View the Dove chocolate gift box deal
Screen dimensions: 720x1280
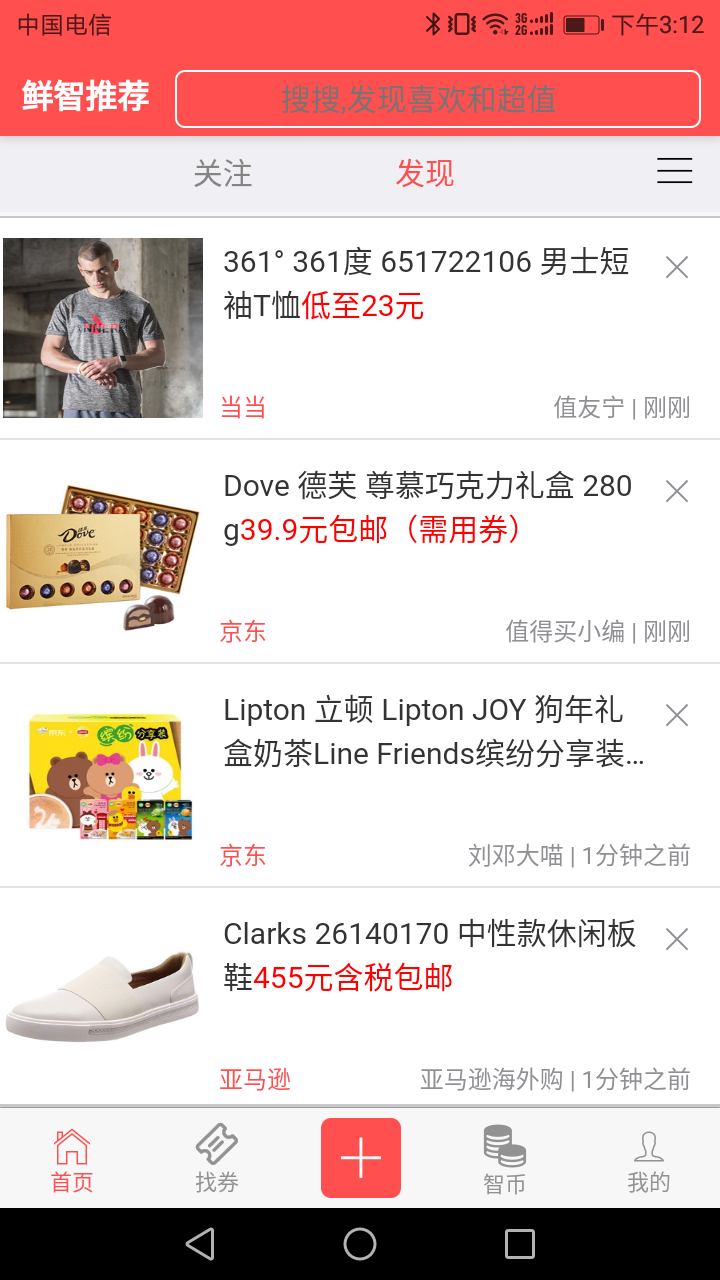click(427, 508)
